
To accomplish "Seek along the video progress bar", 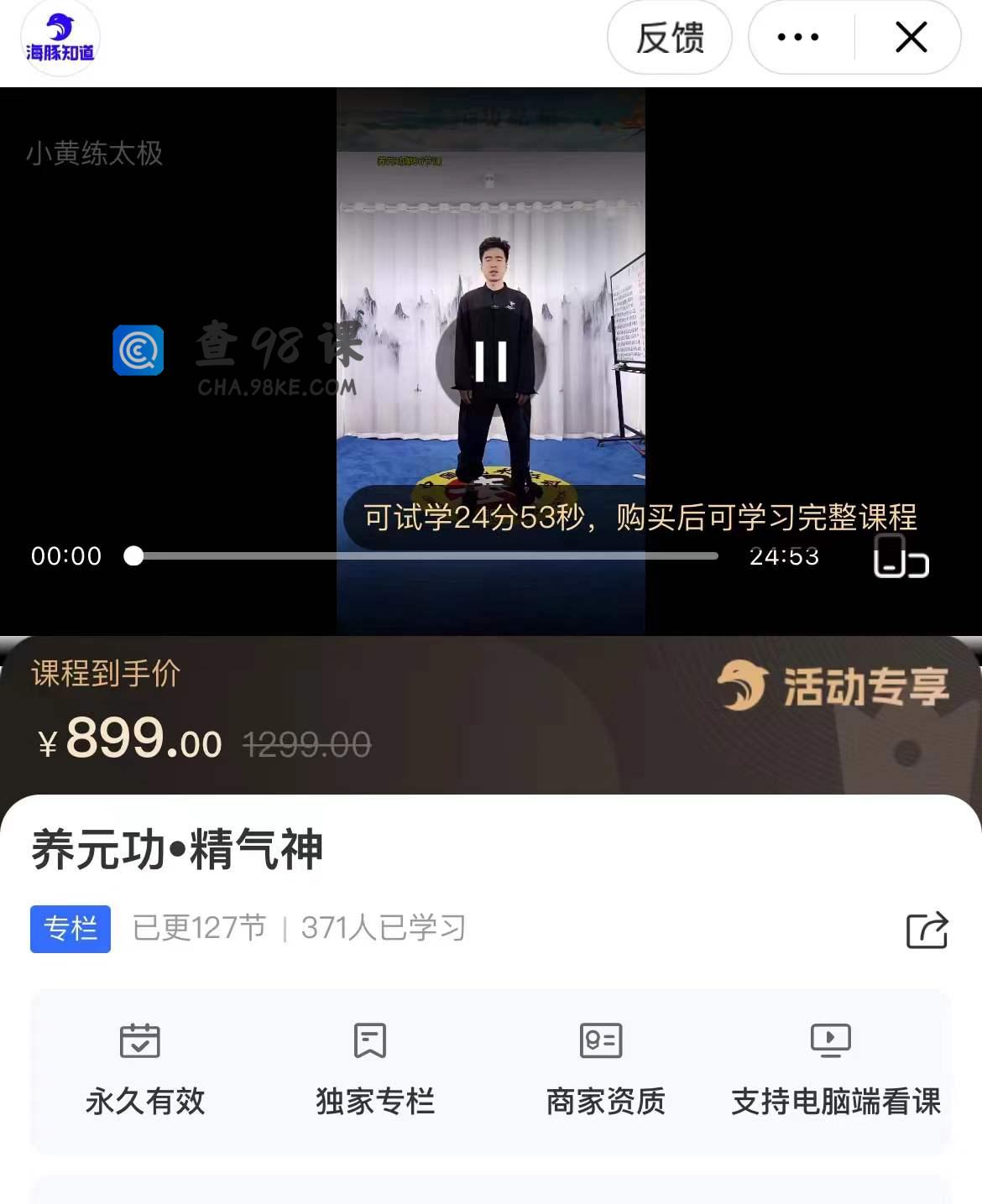I will click(x=426, y=556).
